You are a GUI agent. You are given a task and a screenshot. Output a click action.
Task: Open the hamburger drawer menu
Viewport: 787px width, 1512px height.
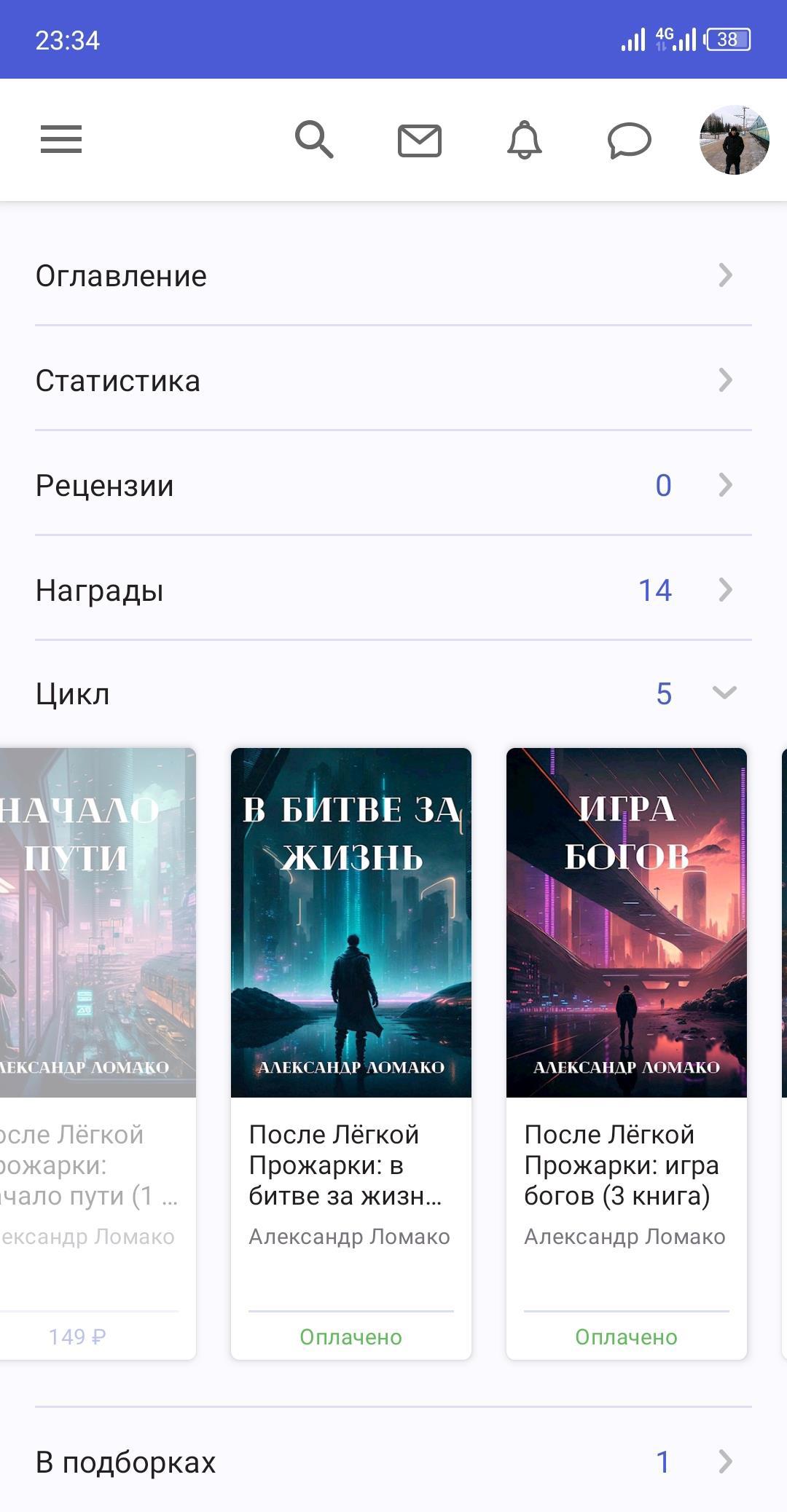61,139
